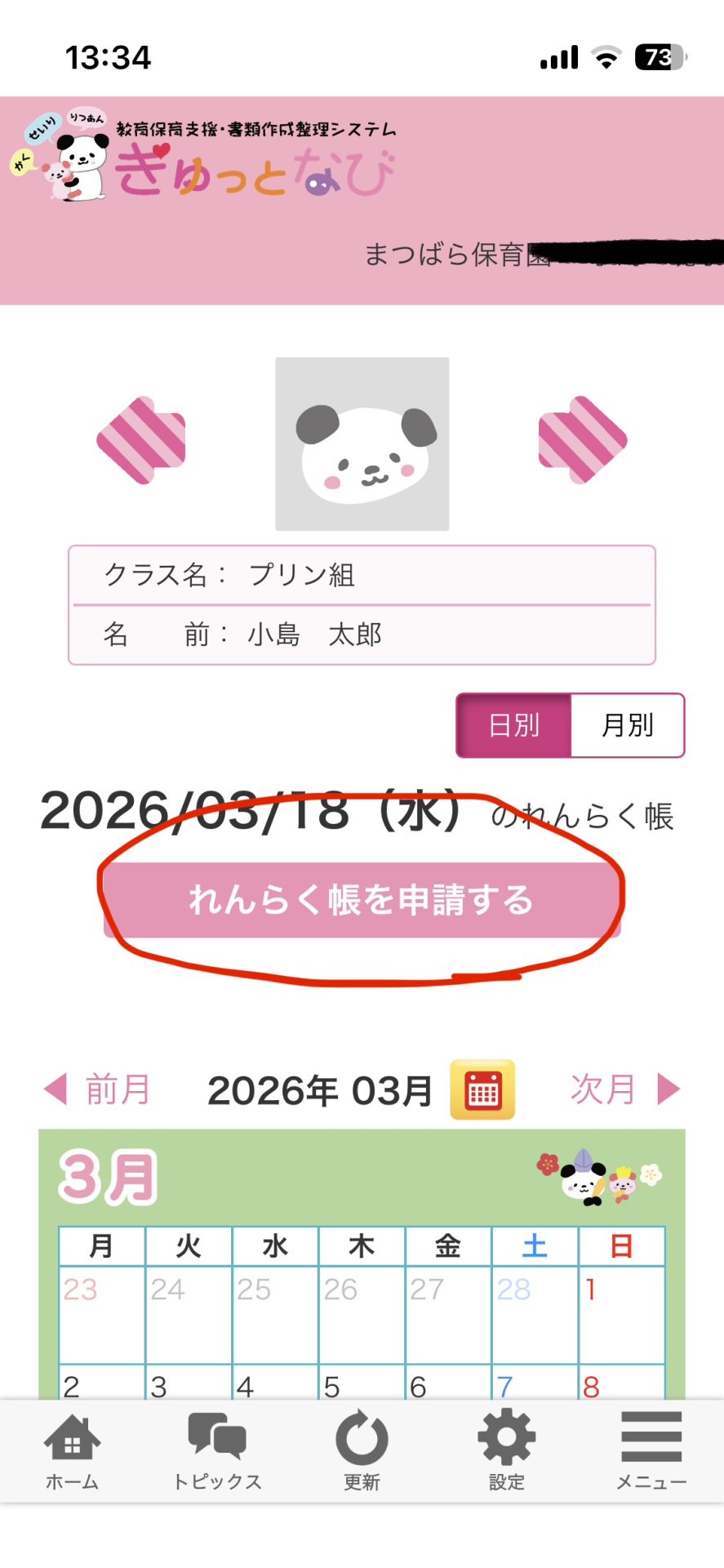
Task: Go to previous month via 前月
Action: pos(98,1089)
